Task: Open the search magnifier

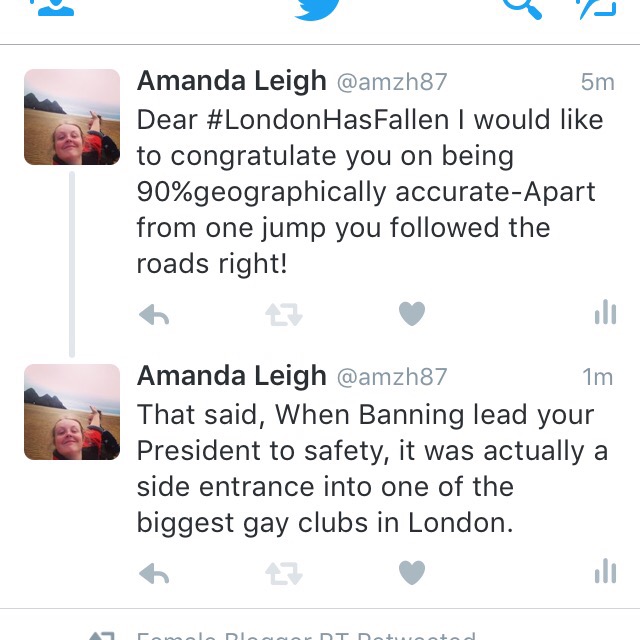Action: coord(521,8)
